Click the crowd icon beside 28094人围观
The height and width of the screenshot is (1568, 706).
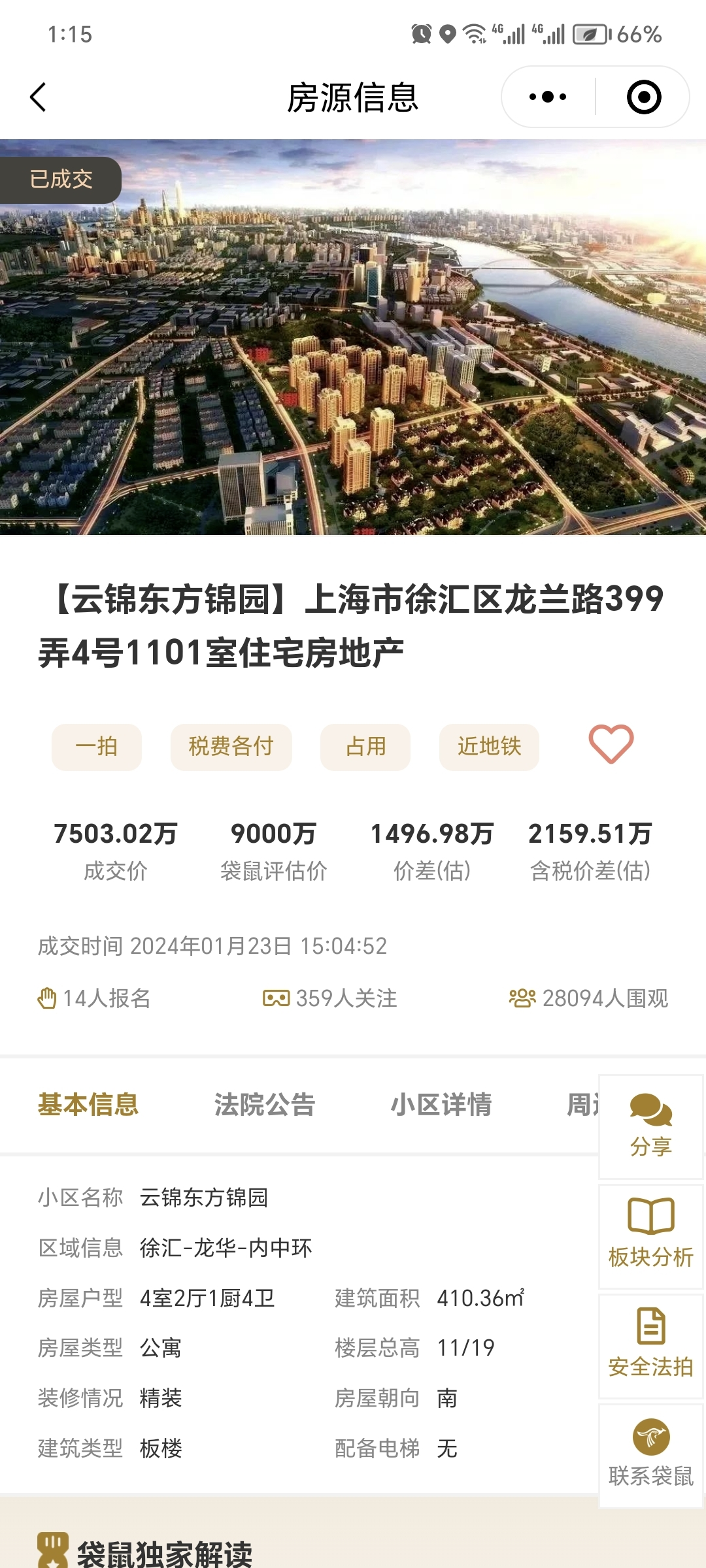tap(521, 998)
